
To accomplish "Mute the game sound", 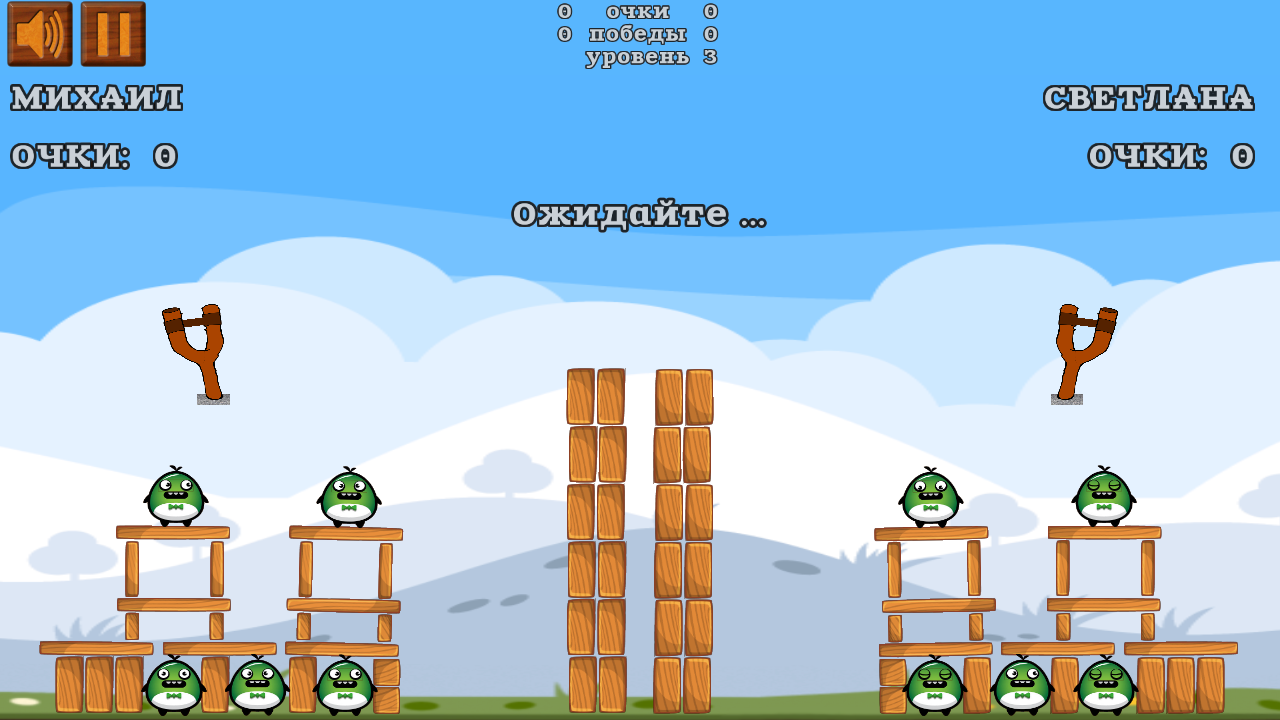I will [40, 34].
